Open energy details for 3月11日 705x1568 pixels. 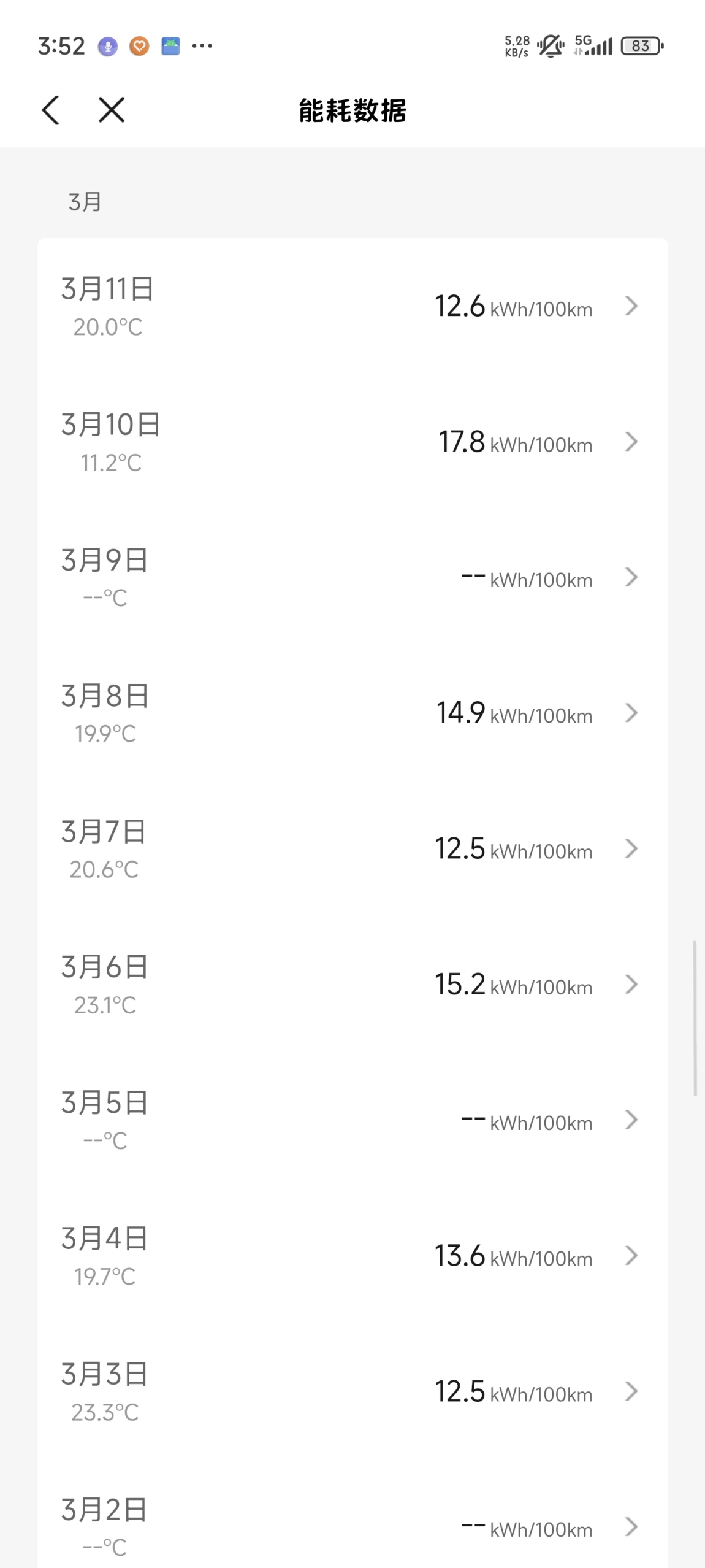[x=352, y=306]
